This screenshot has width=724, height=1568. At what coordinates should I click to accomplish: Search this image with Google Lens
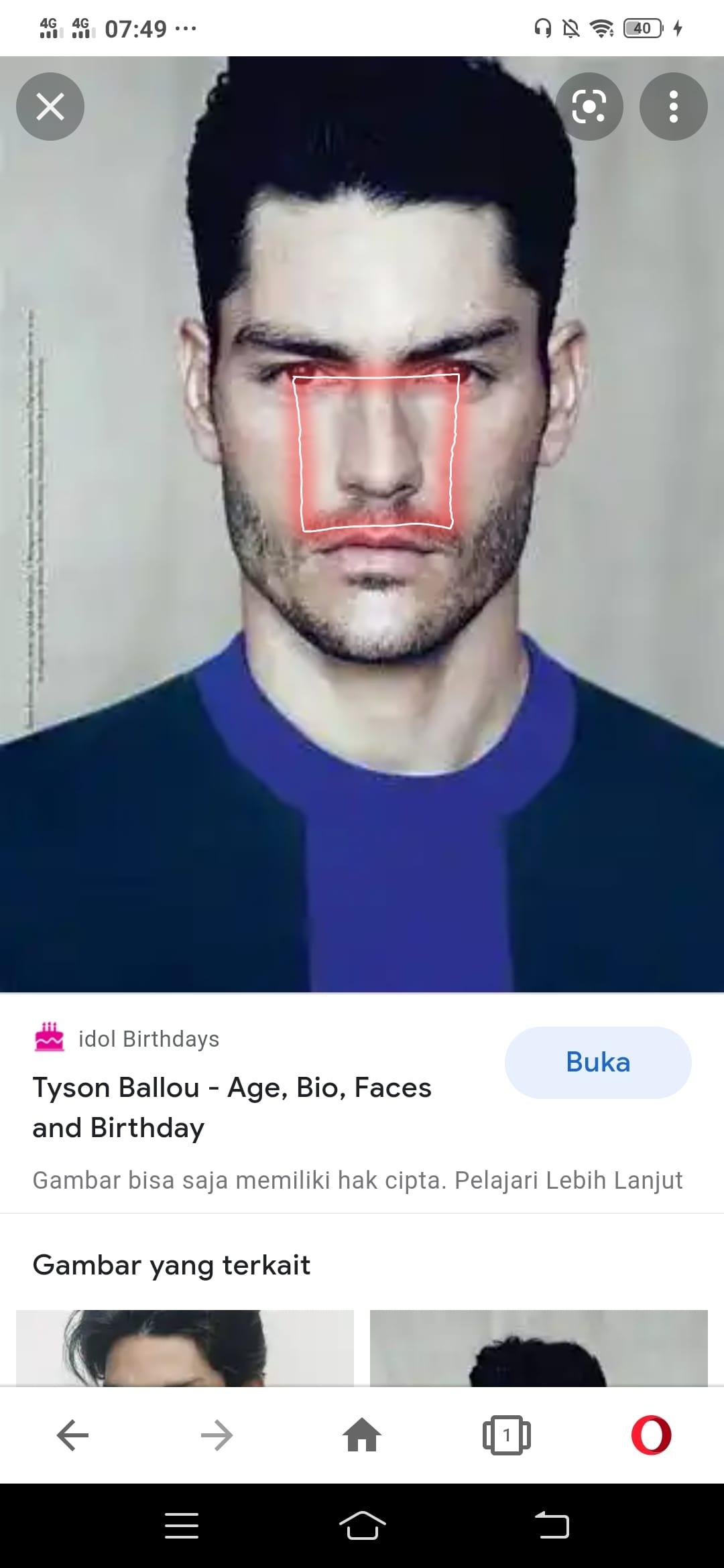[x=589, y=107]
